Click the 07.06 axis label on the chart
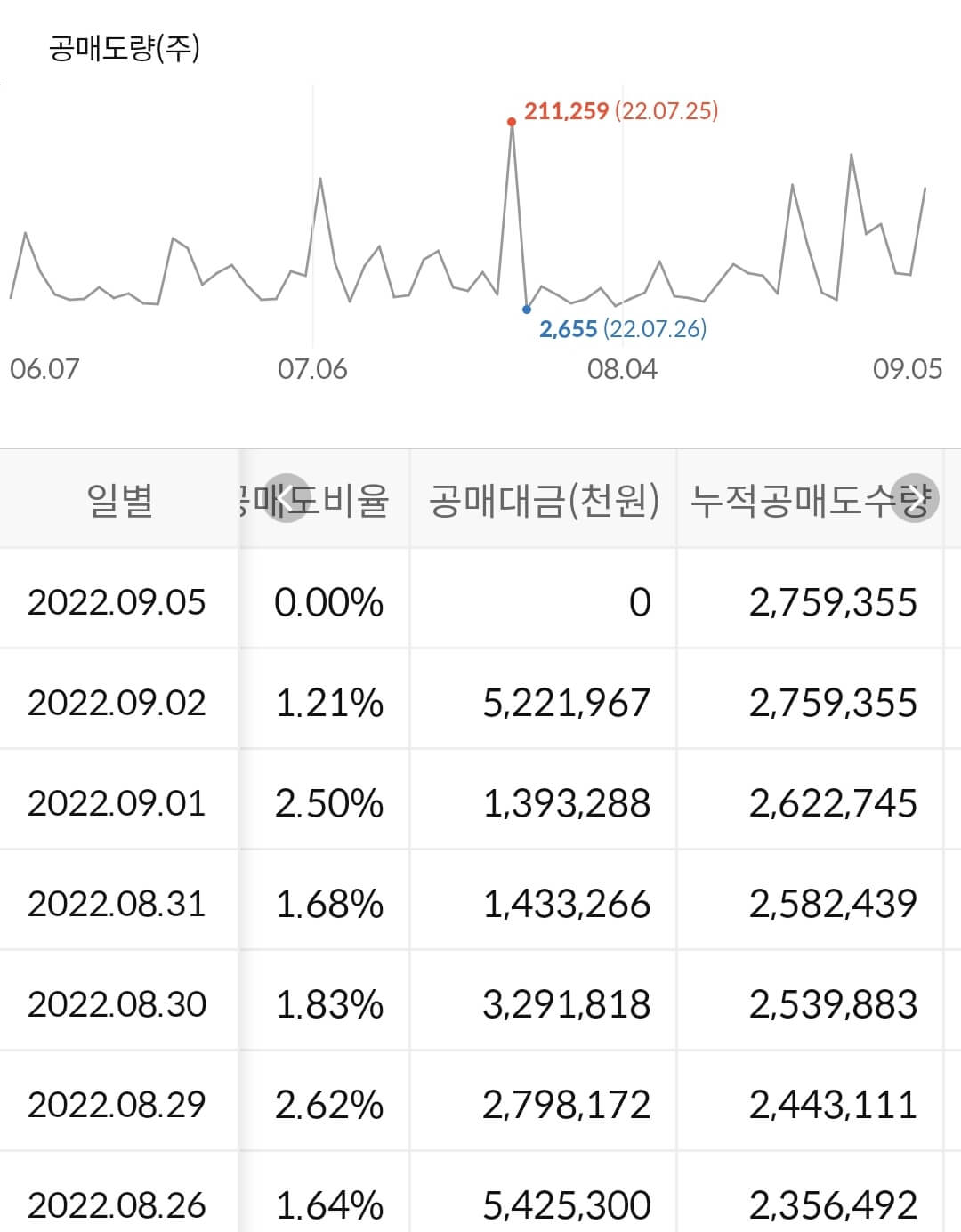Screen dimensions: 961x1232 313,368
